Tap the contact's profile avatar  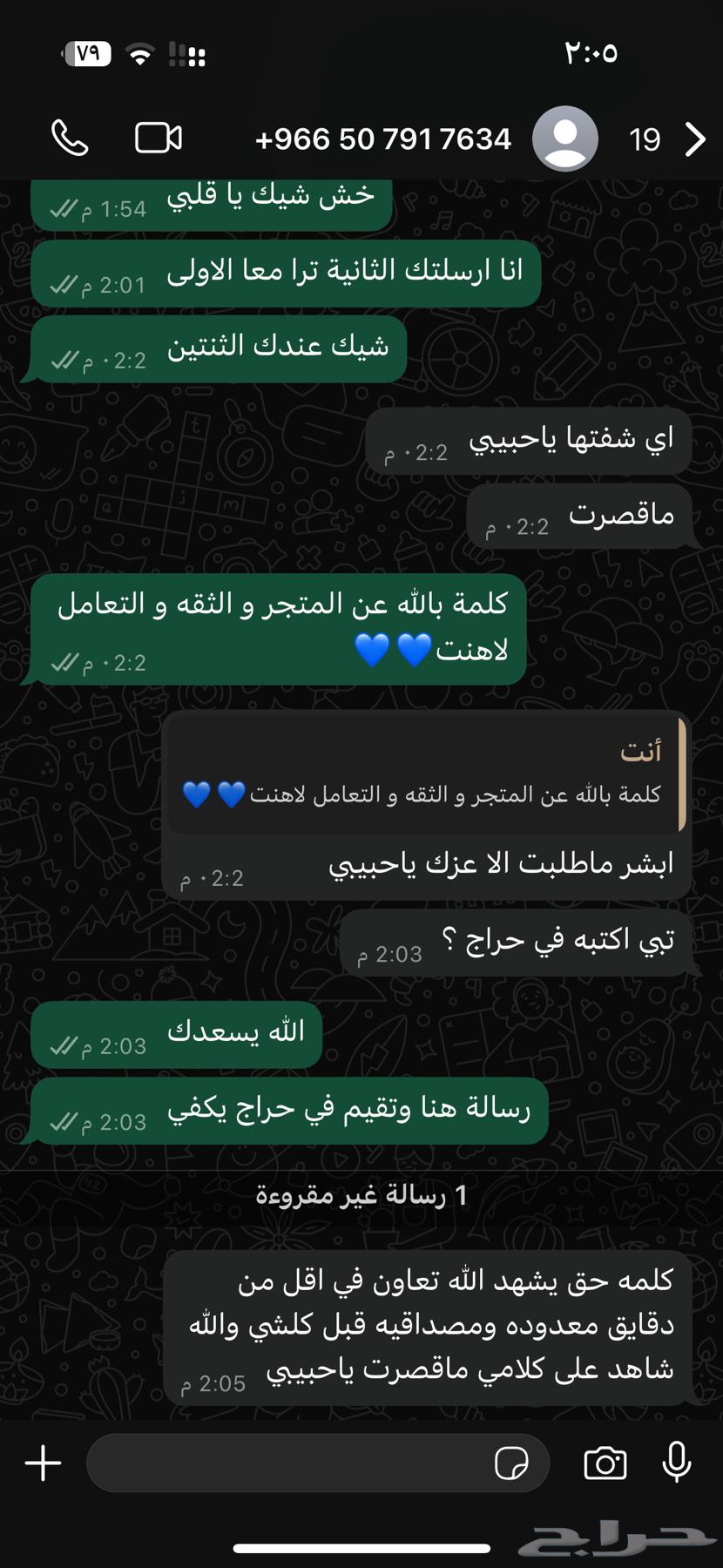pyautogui.click(x=565, y=138)
